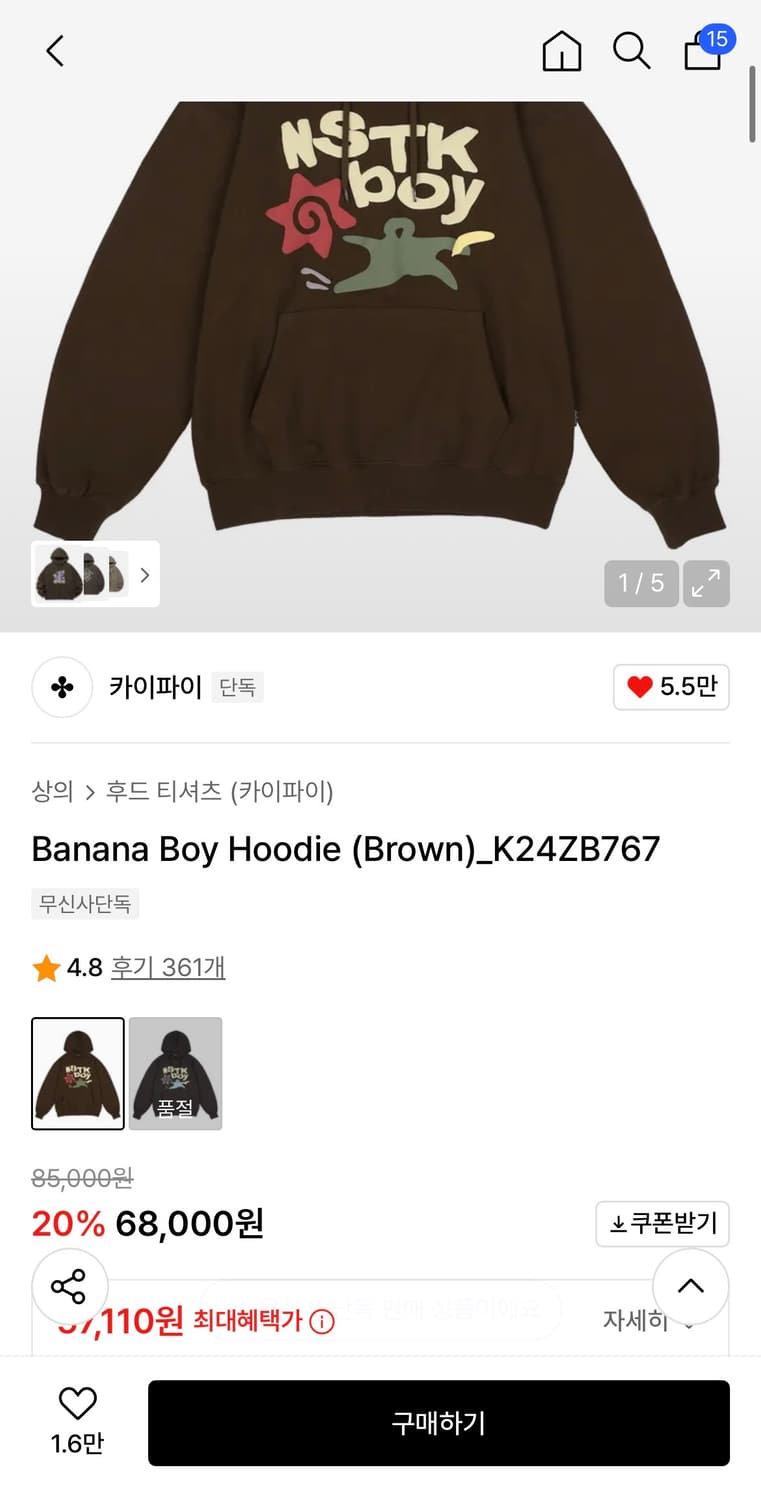
Task: Tap 구매하기 to purchase the hoodie
Action: (438, 1423)
